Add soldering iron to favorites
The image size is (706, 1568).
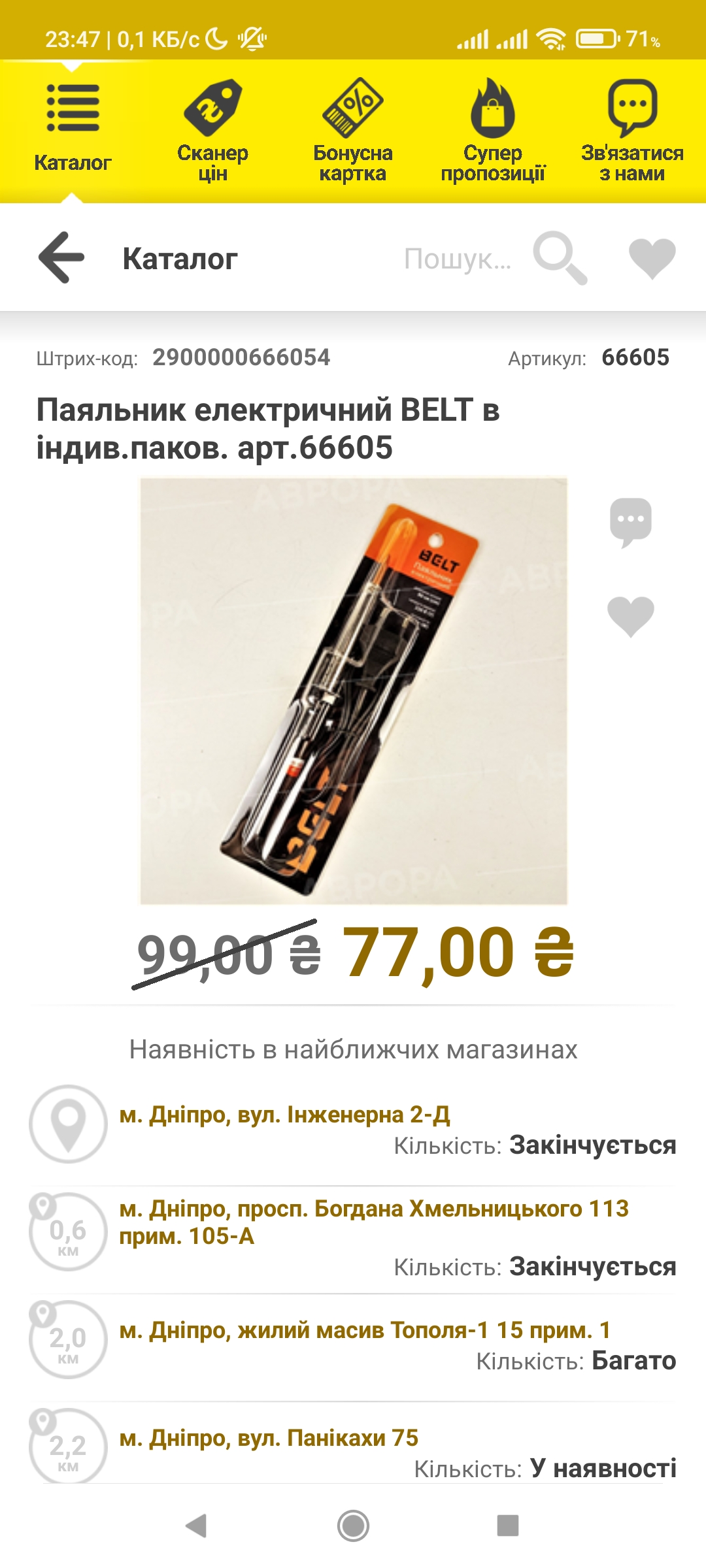pos(630,615)
